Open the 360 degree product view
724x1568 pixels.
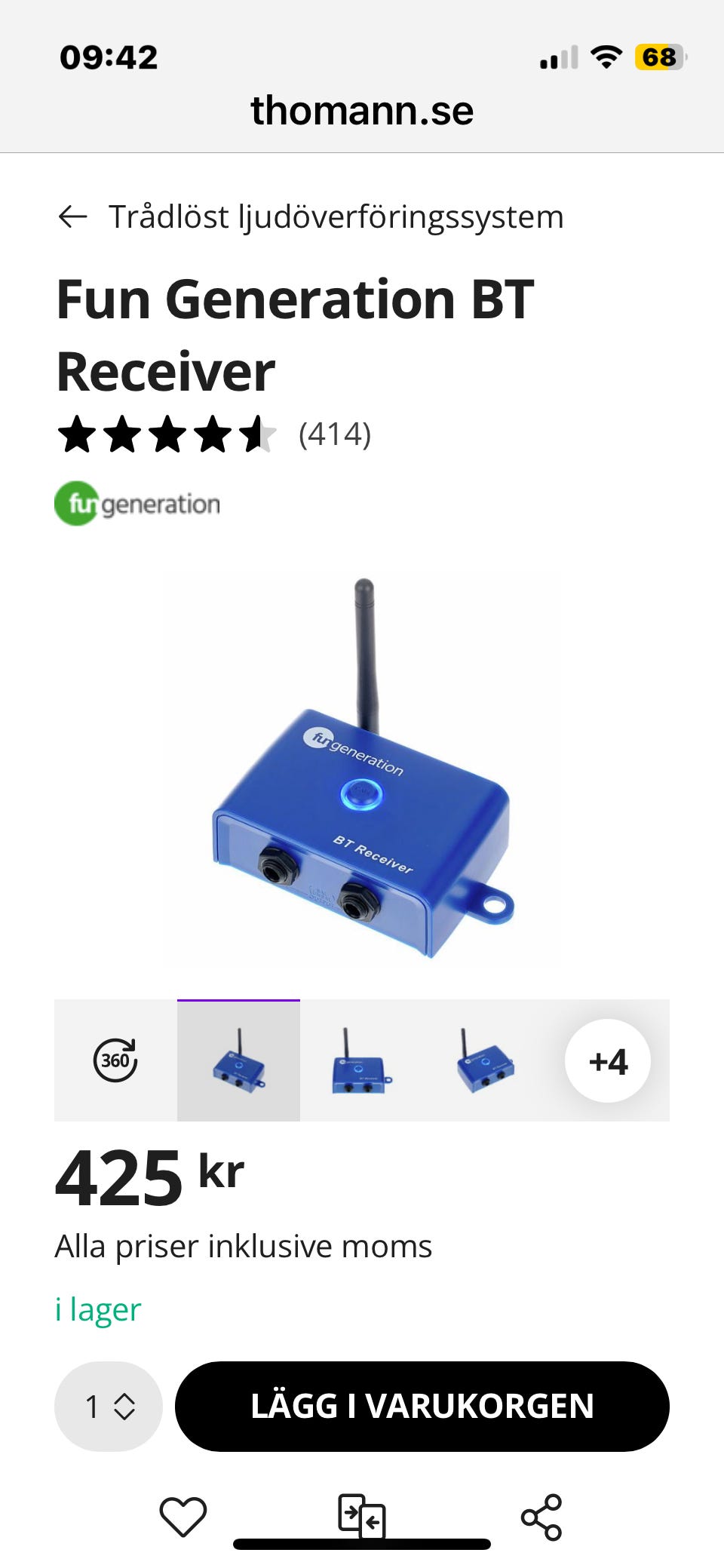(x=115, y=1060)
